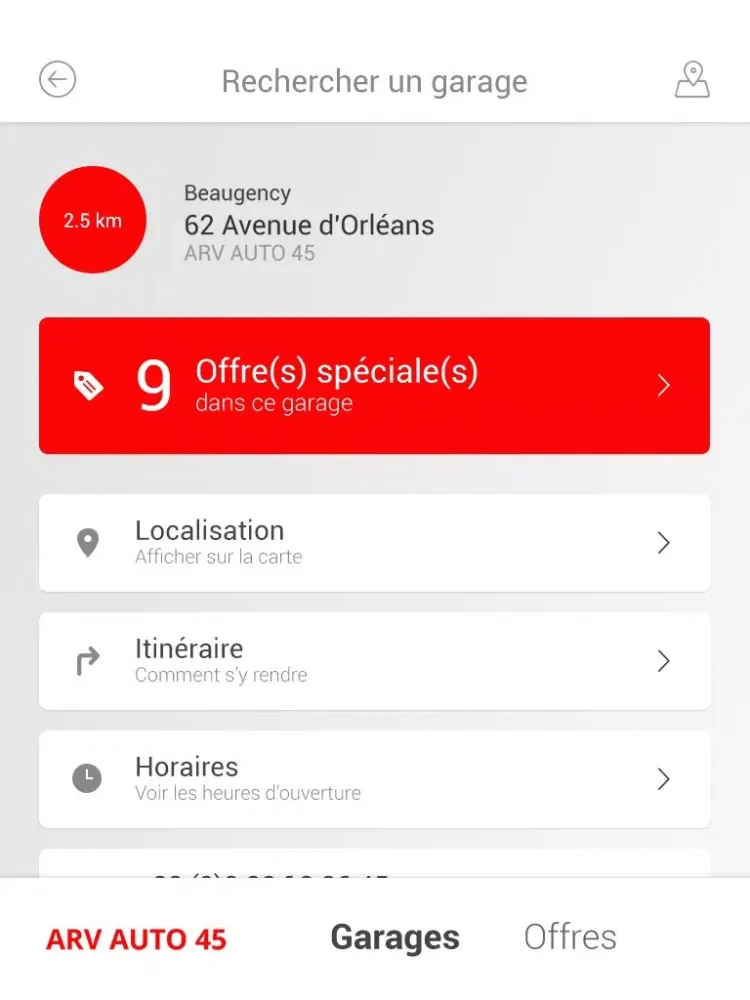This screenshot has width=750, height=1000.
Task: Open the map pin icon in header
Action: (x=692, y=80)
